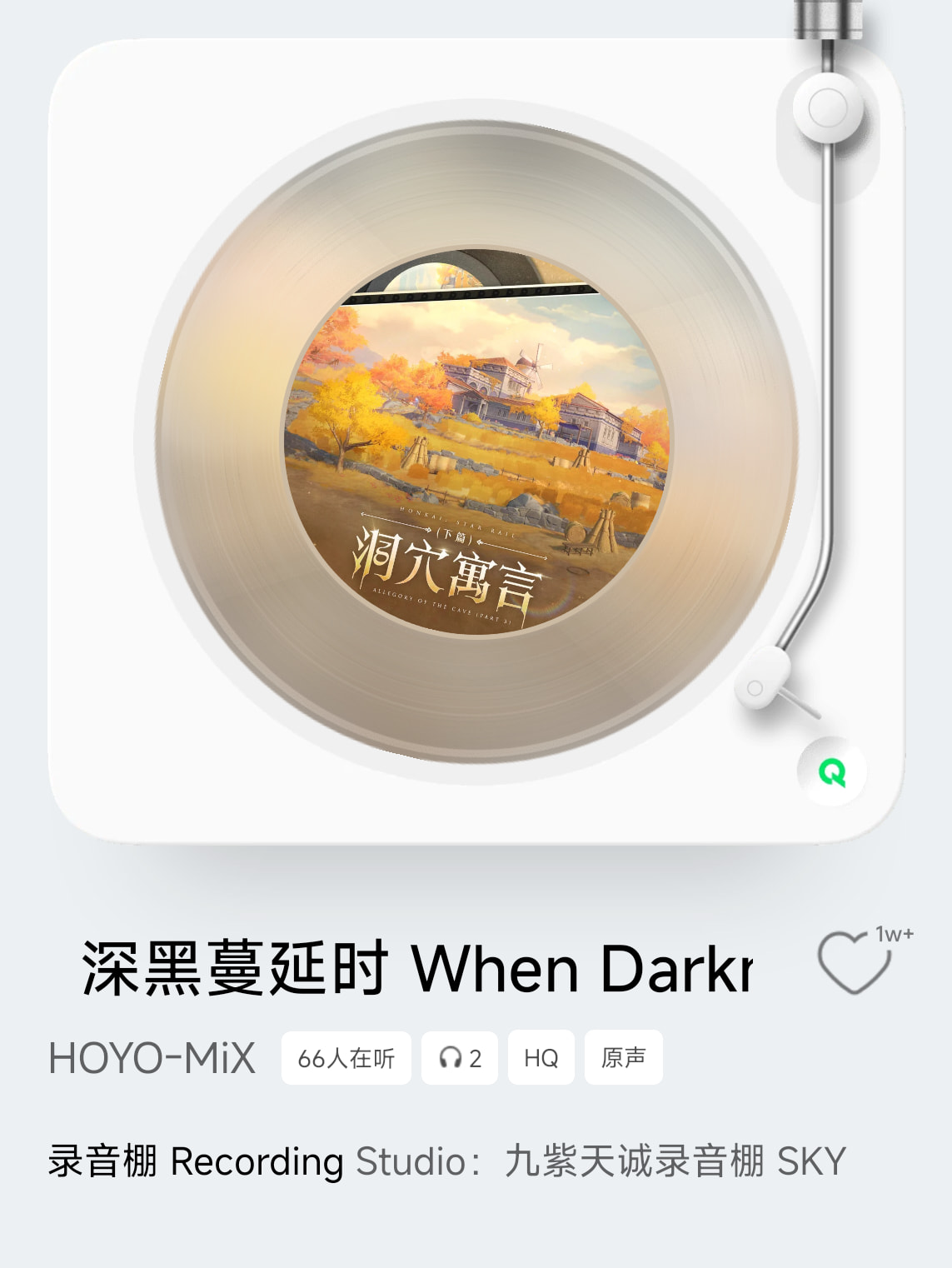Open the 原声 sound effect chip

[623, 1058]
